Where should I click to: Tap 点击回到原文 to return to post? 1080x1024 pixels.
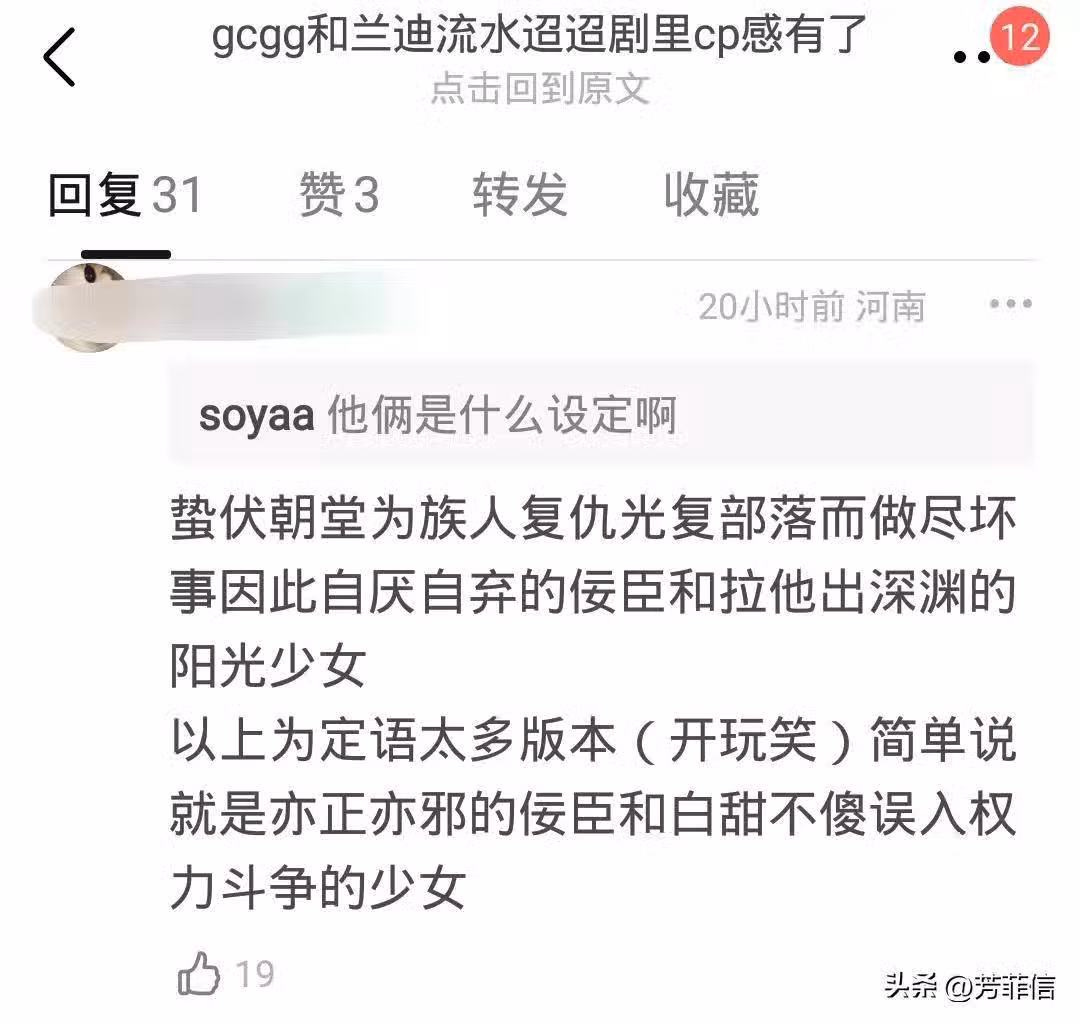(540, 90)
